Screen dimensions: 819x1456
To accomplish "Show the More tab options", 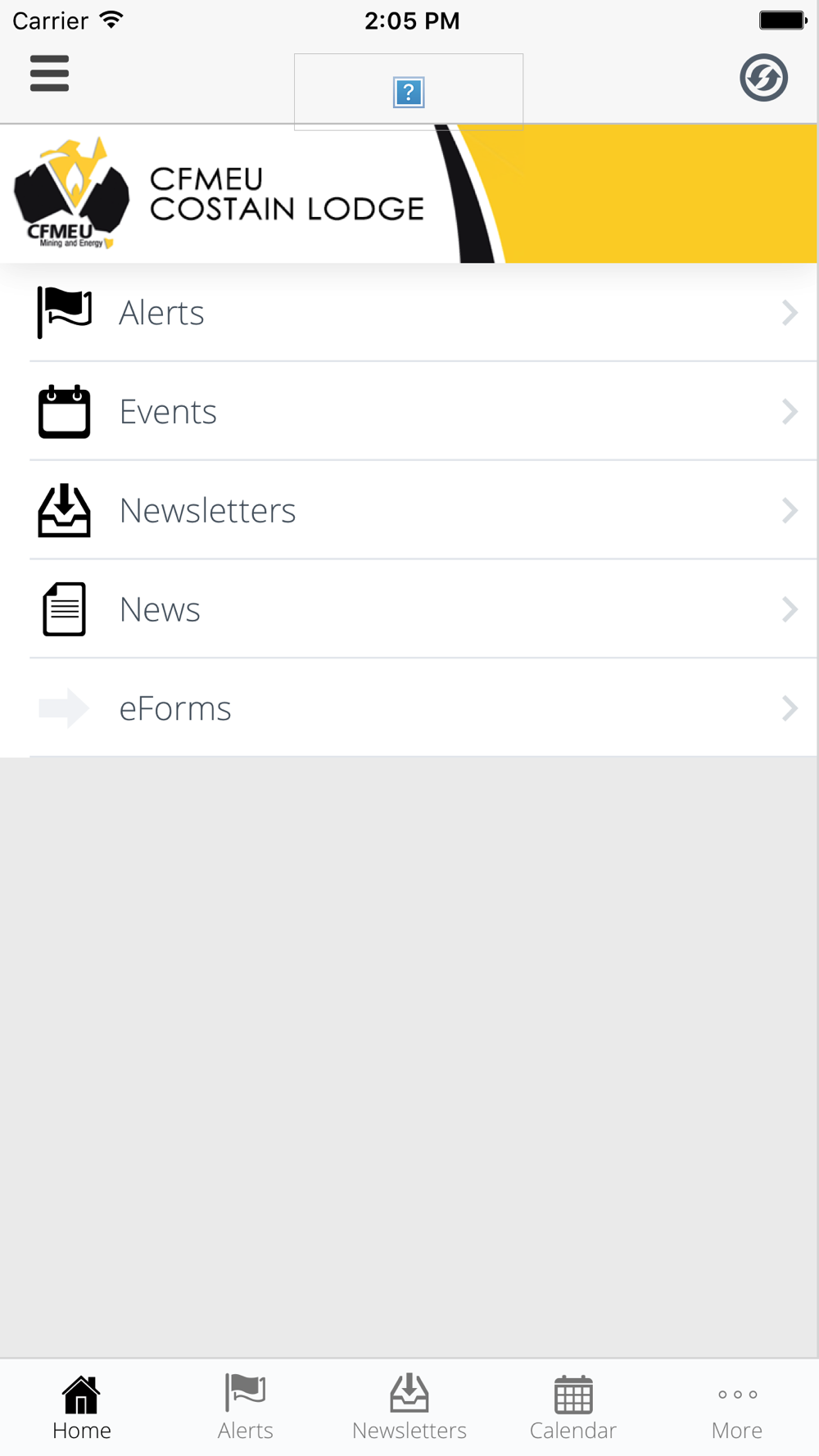I will click(737, 1407).
